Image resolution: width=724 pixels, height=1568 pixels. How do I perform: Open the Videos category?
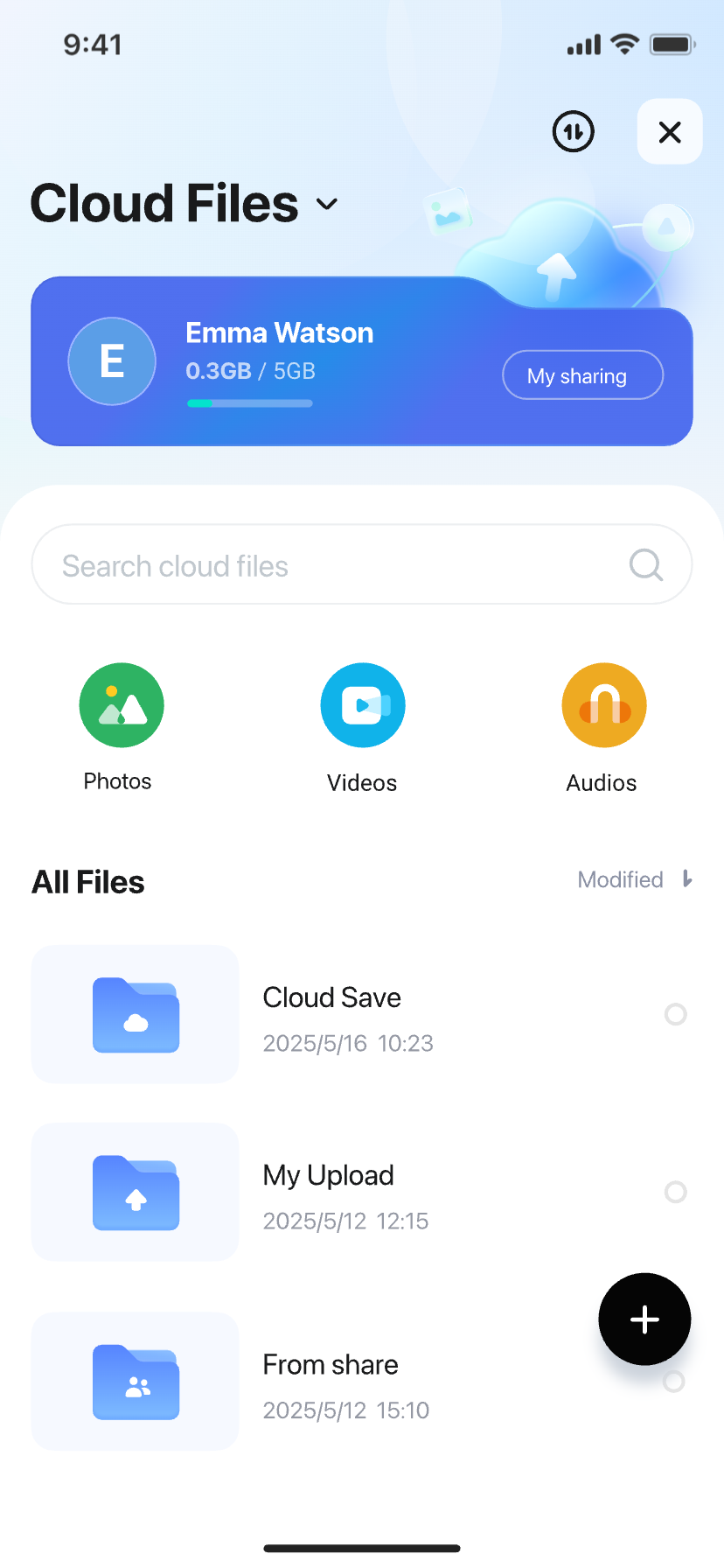(x=362, y=705)
